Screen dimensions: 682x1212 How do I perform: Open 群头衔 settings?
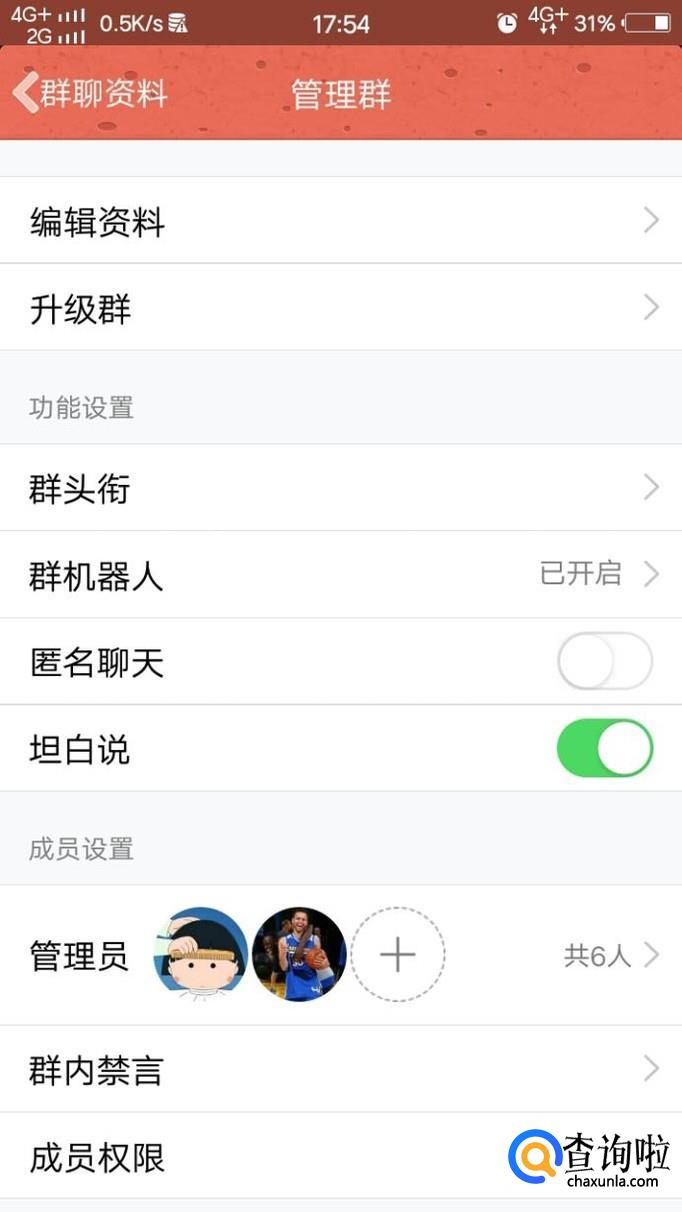coord(340,488)
